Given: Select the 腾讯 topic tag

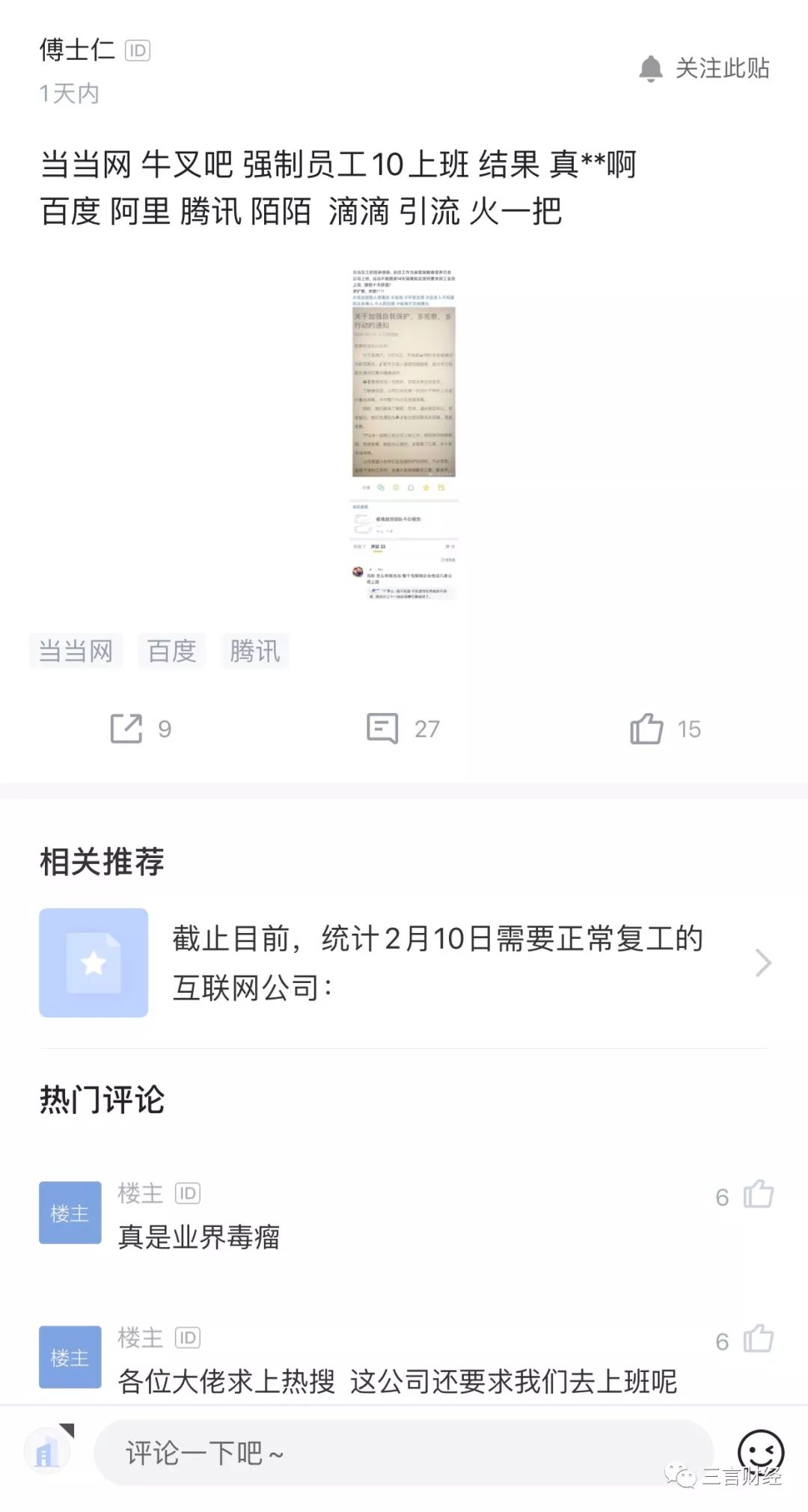Looking at the screenshot, I should point(254,651).
